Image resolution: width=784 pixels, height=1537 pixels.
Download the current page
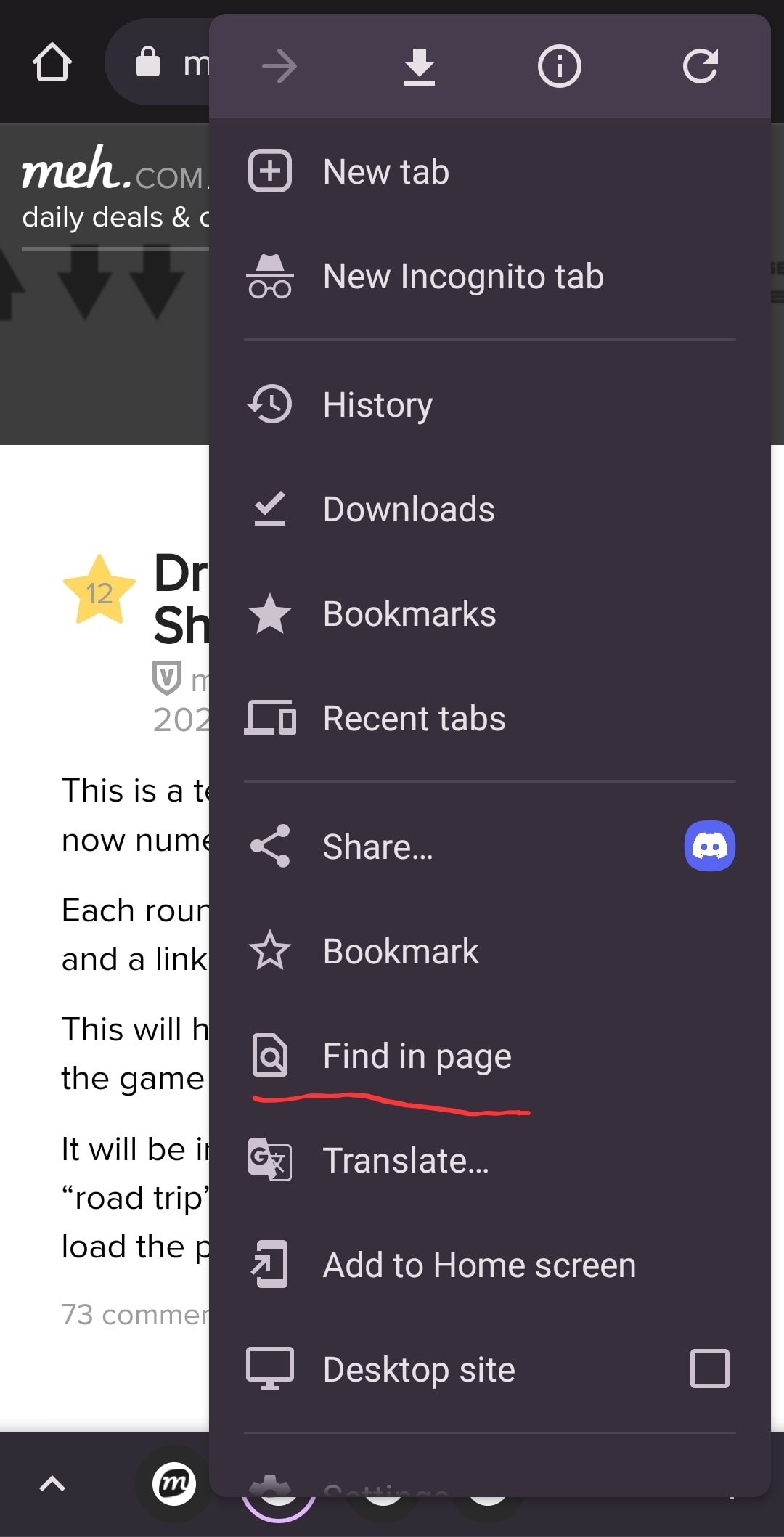coord(420,67)
